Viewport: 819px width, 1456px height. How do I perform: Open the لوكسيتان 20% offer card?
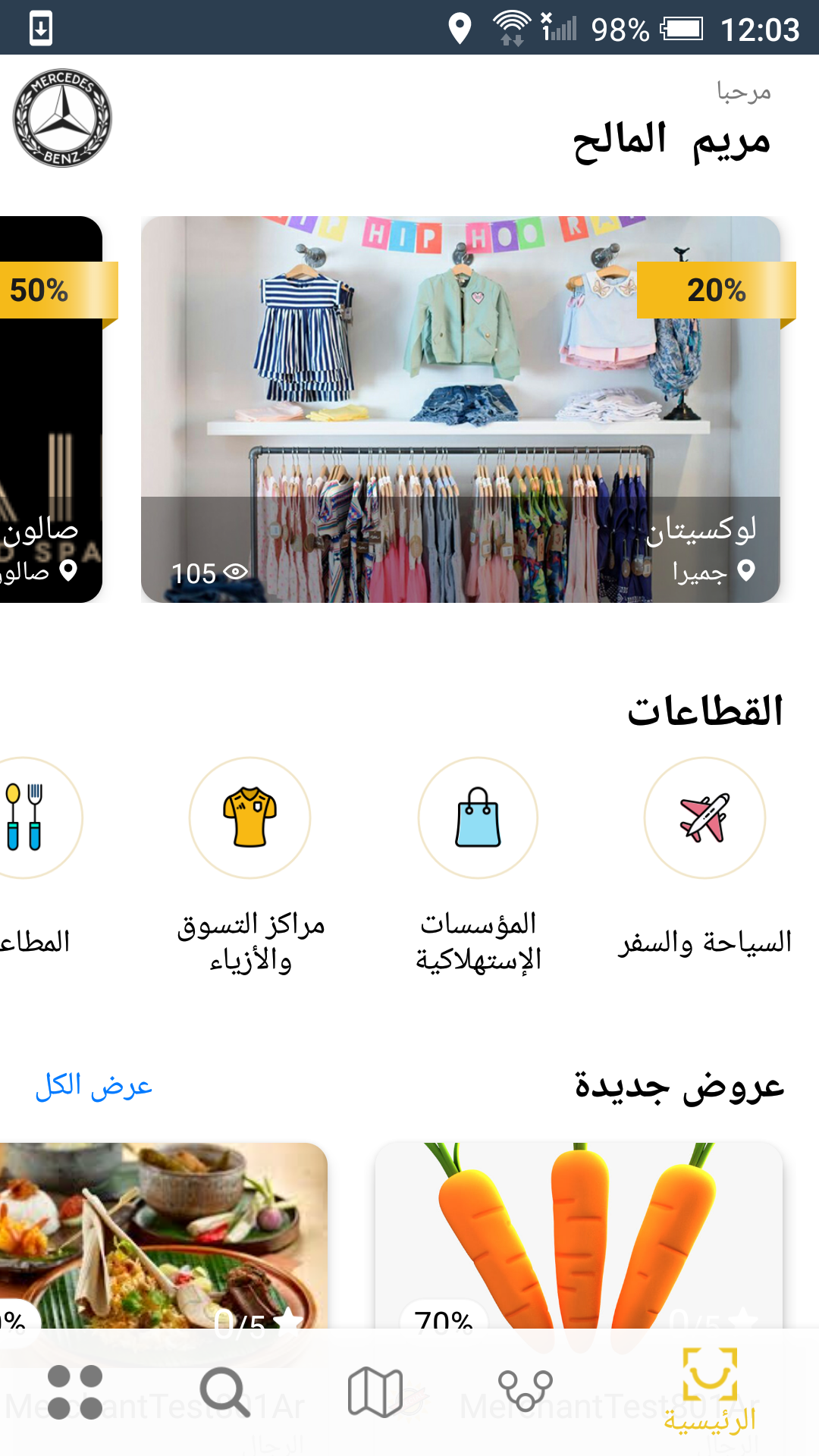460,409
